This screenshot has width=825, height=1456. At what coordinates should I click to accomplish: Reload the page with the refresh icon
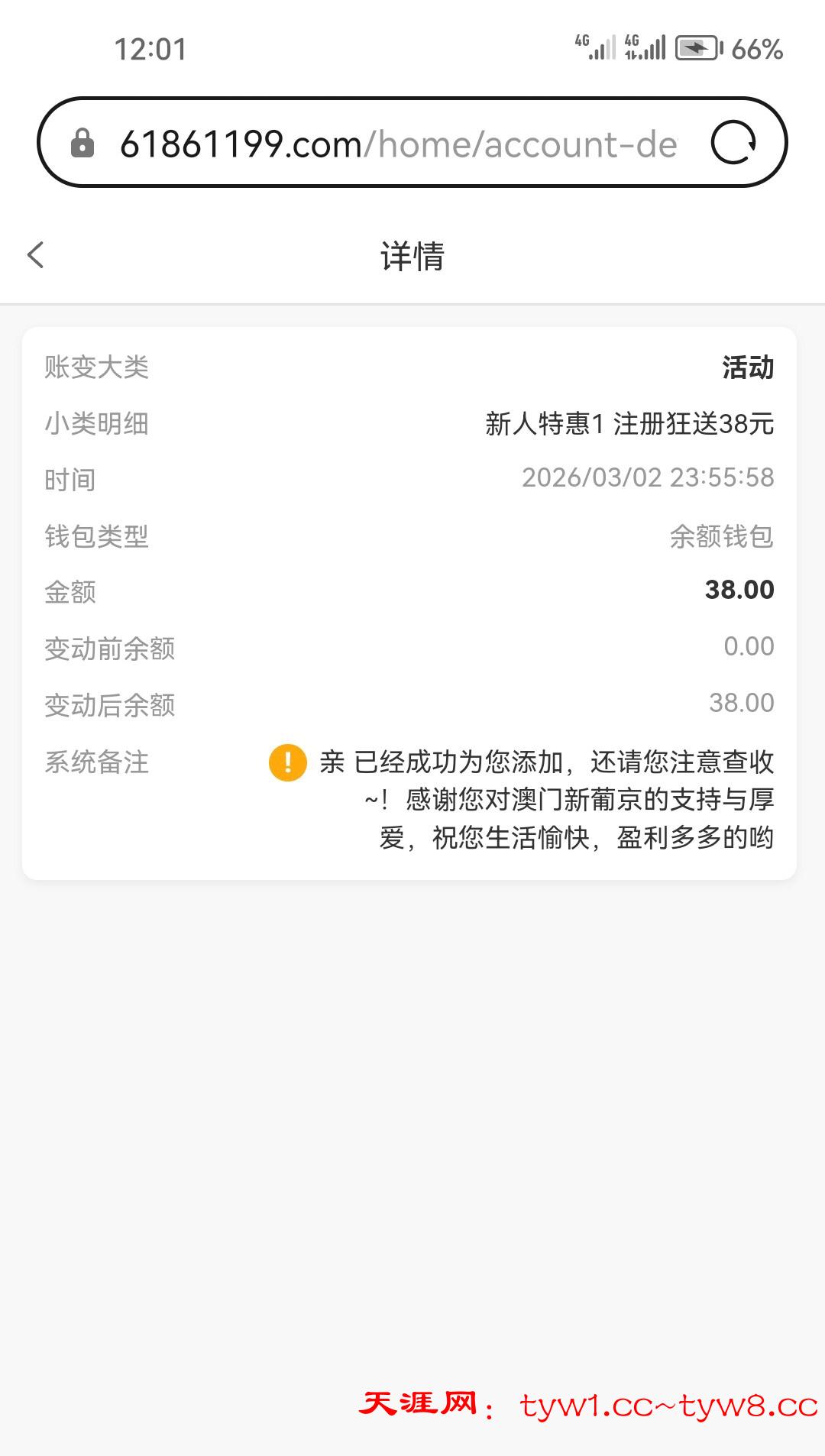(x=733, y=143)
